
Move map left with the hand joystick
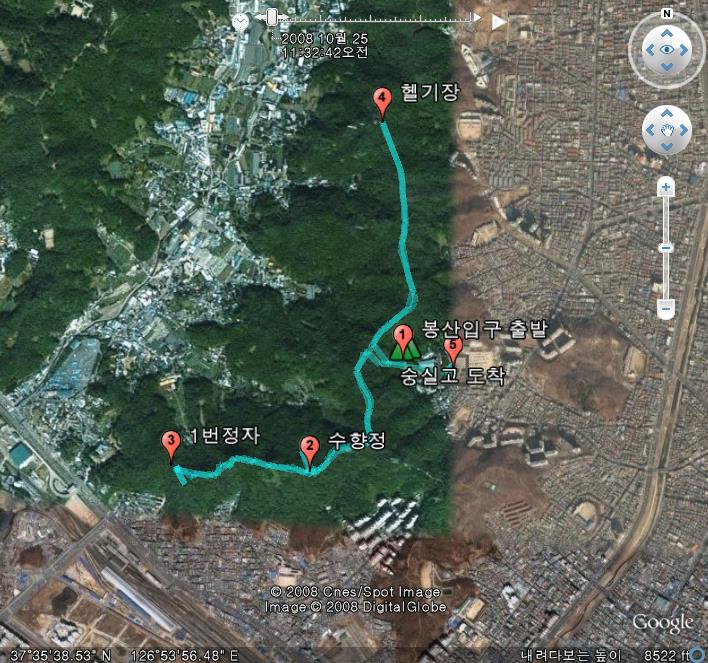pyautogui.click(x=650, y=130)
